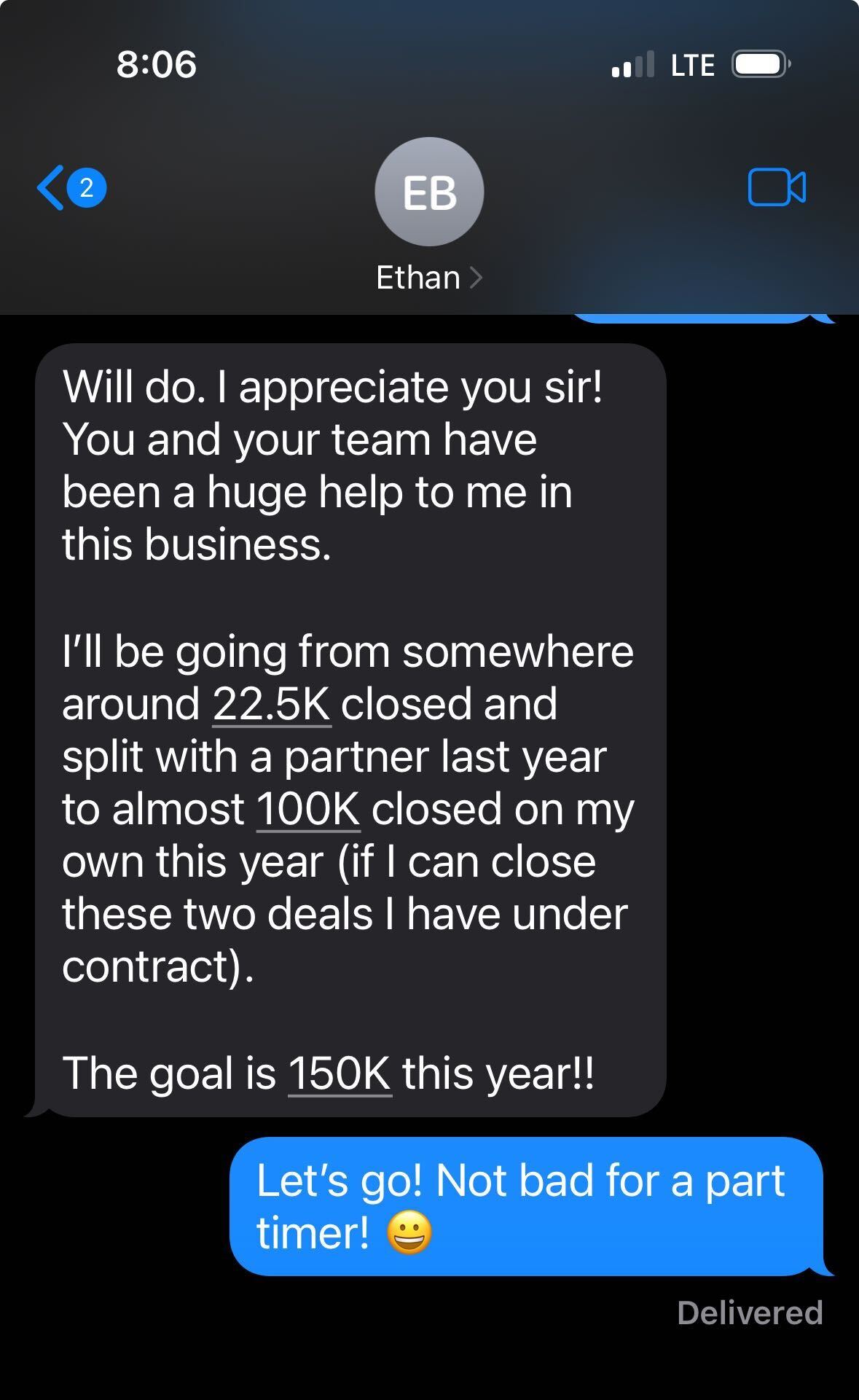Tap the underlined 22.5K amount
Screen dimensions: 859x1400
[272, 704]
